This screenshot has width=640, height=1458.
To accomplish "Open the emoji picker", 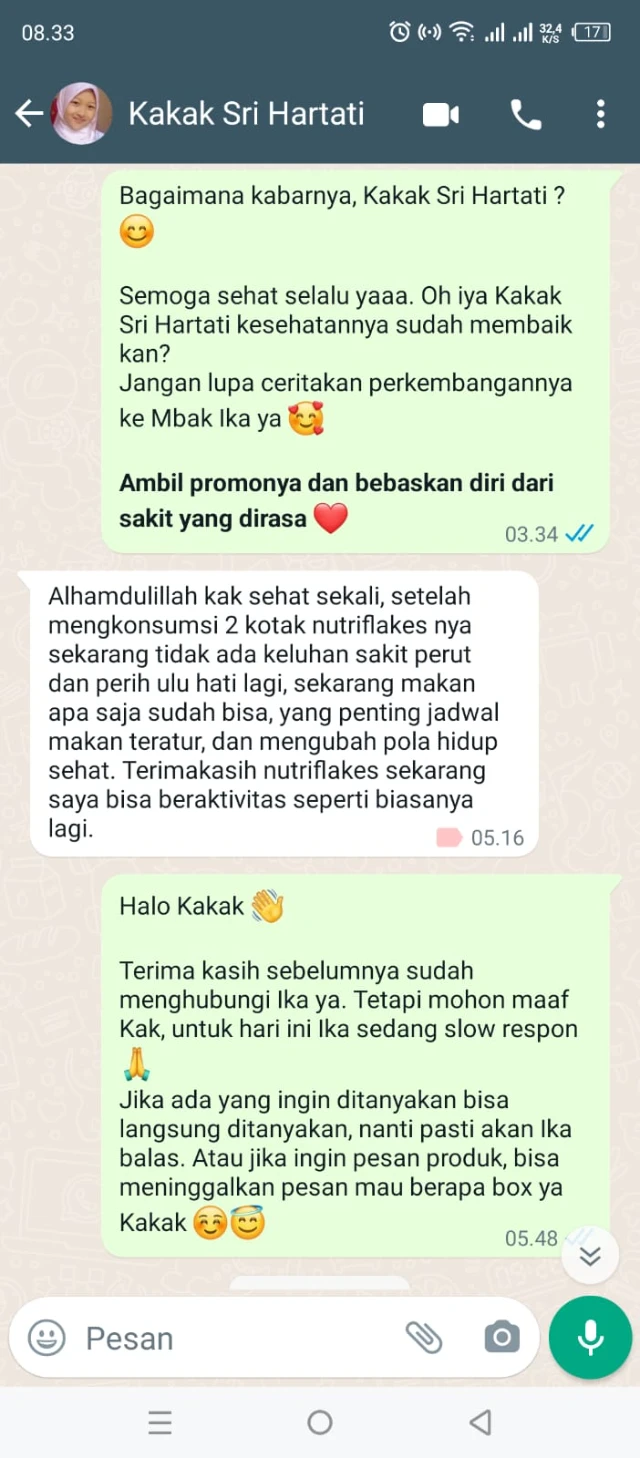I will pyautogui.click(x=46, y=1338).
